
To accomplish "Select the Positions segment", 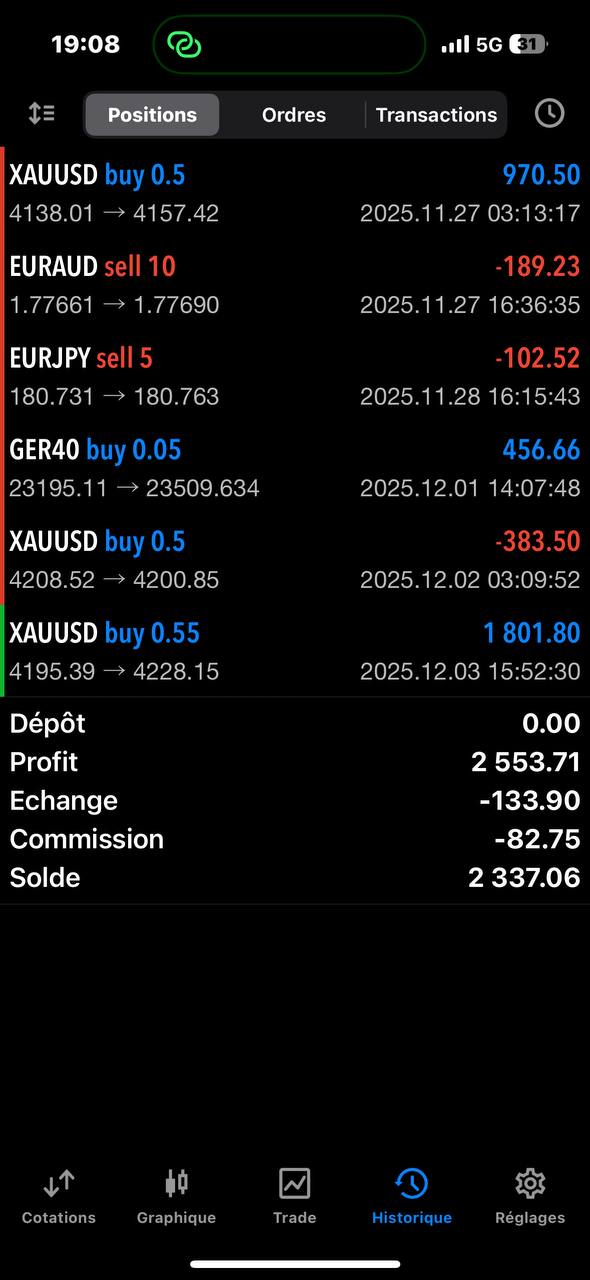I will [152, 115].
